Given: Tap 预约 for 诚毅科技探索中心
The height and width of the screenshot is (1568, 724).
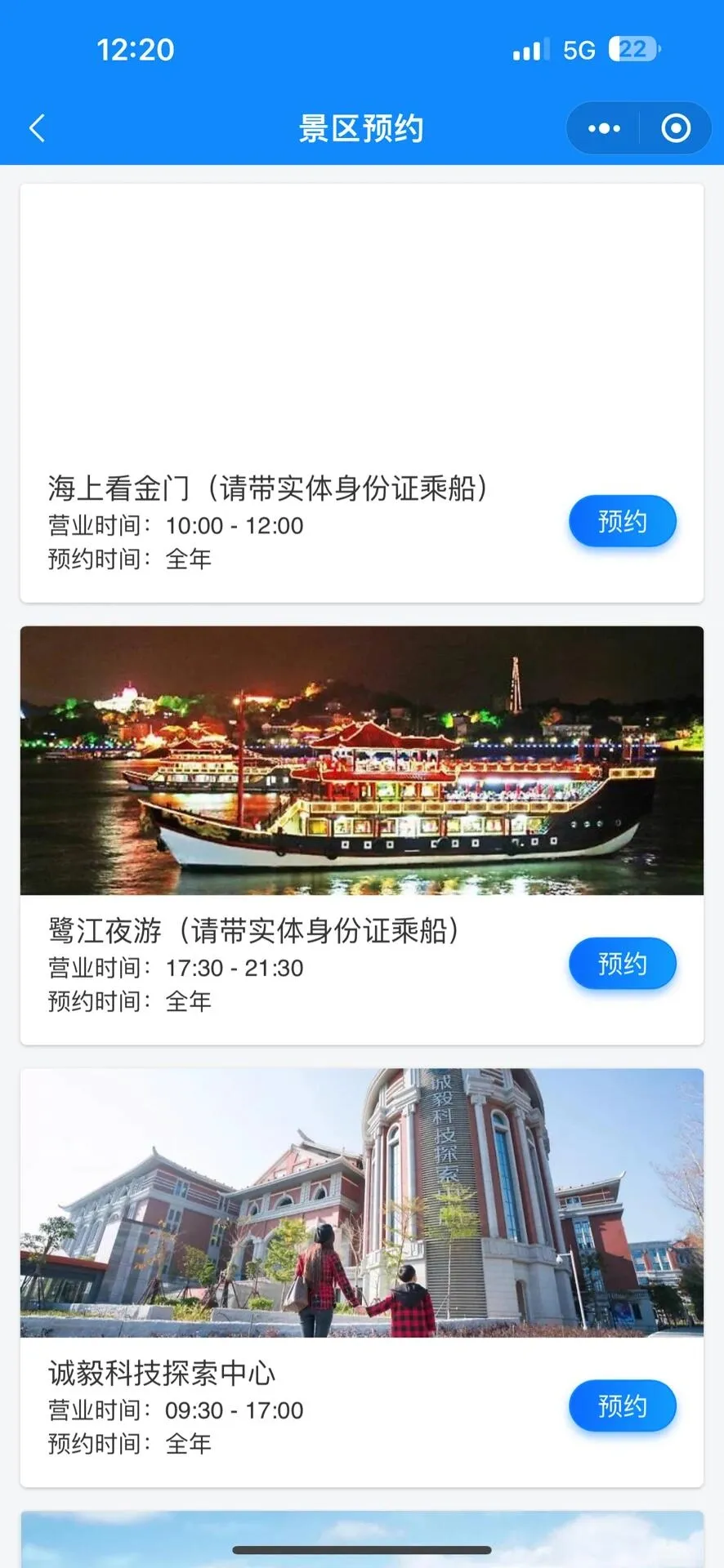Looking at the screenshot, I should (x=622, y=1406).
